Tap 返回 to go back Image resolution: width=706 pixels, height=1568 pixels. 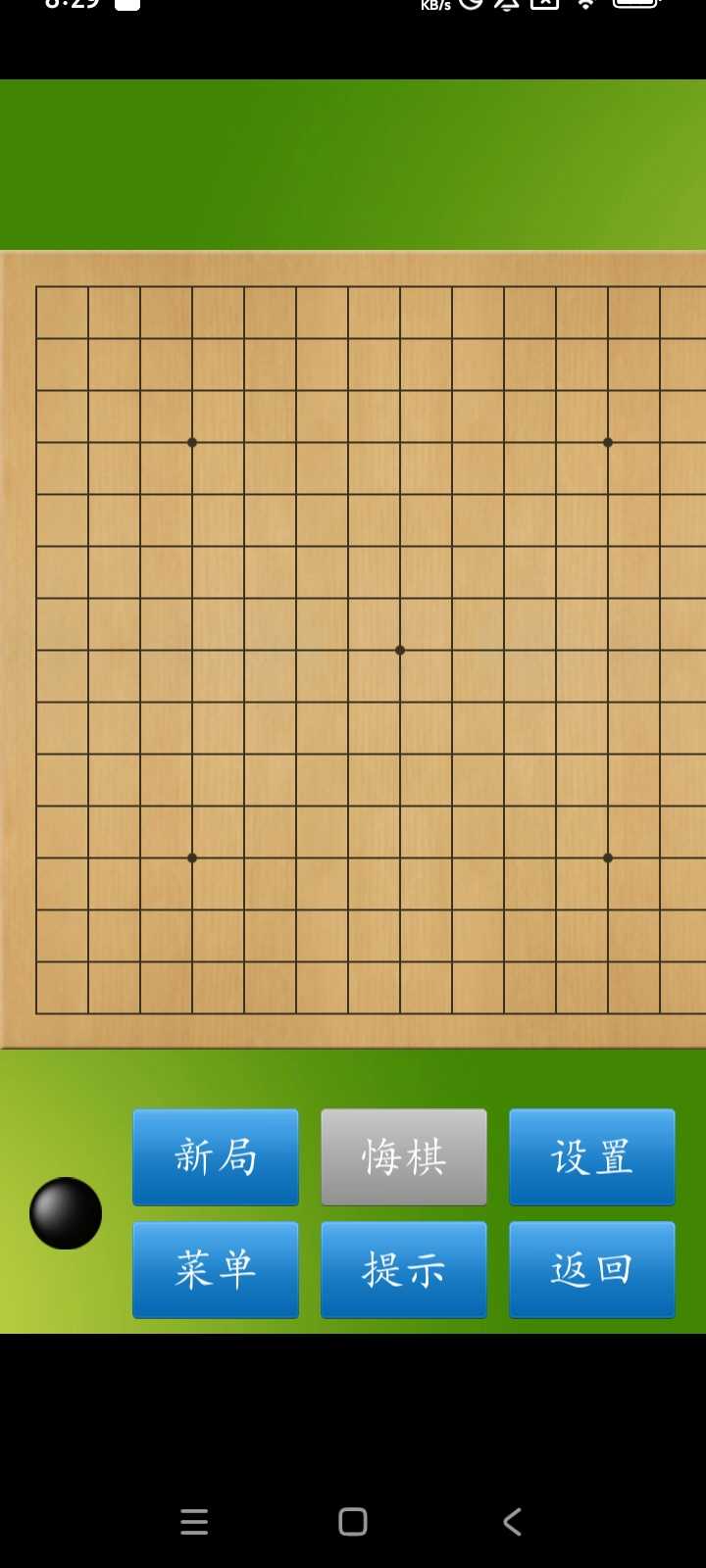592,1270
